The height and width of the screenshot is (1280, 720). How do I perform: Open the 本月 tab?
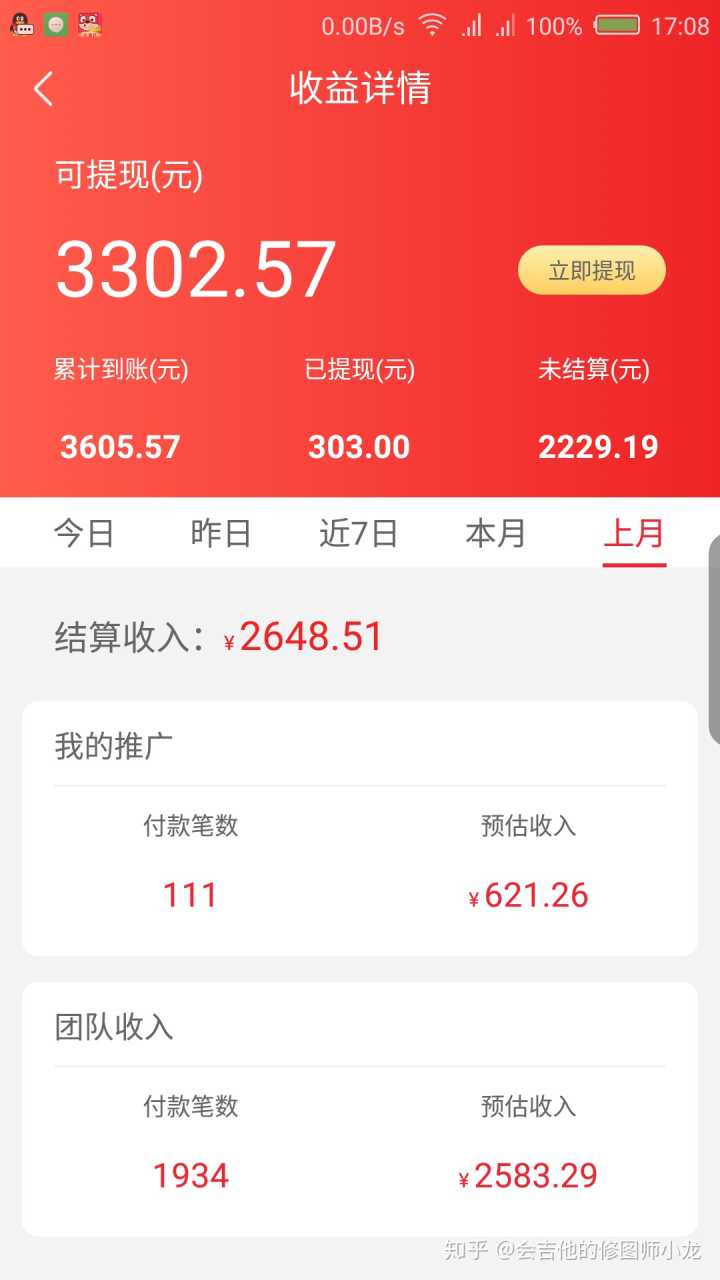coord(496,533)
